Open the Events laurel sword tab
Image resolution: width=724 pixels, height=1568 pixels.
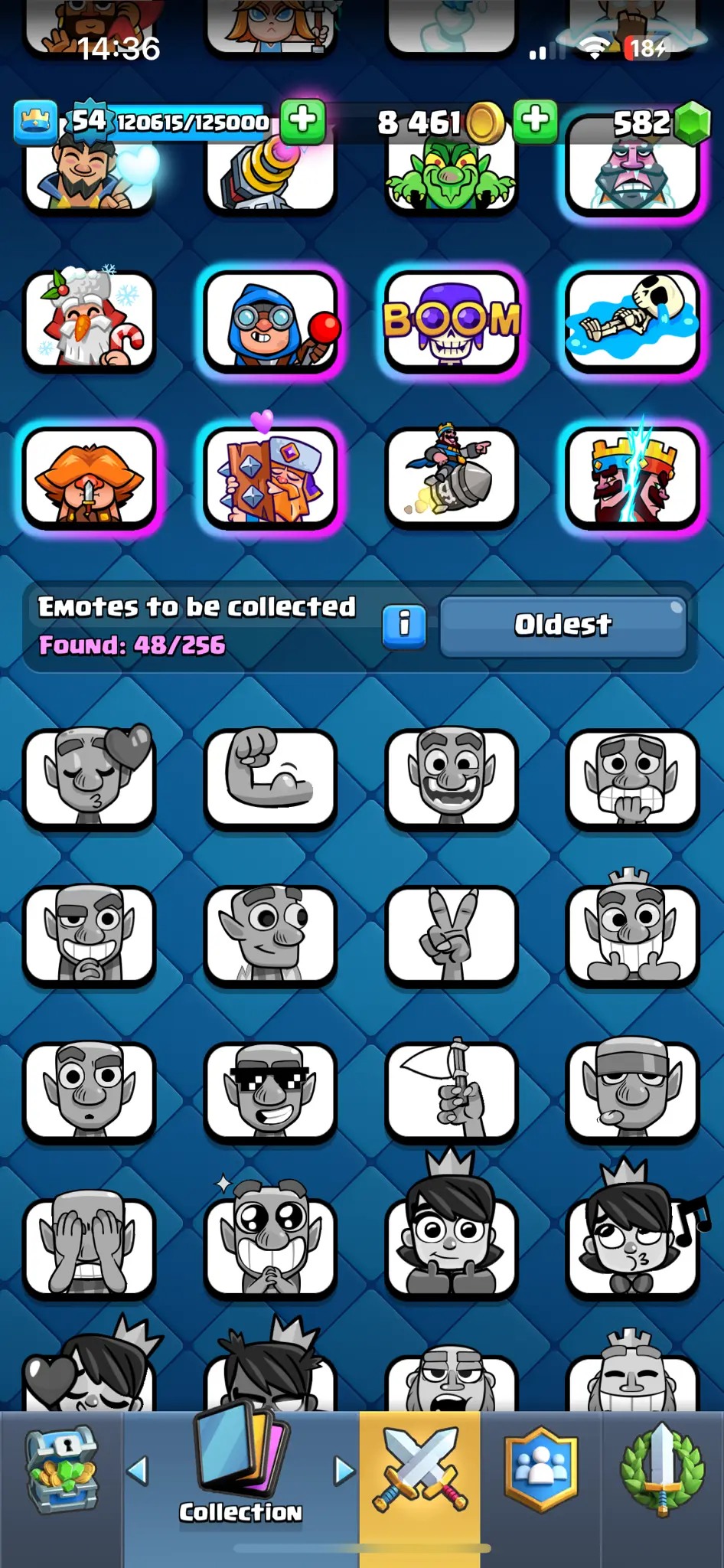coord(662,1470)
